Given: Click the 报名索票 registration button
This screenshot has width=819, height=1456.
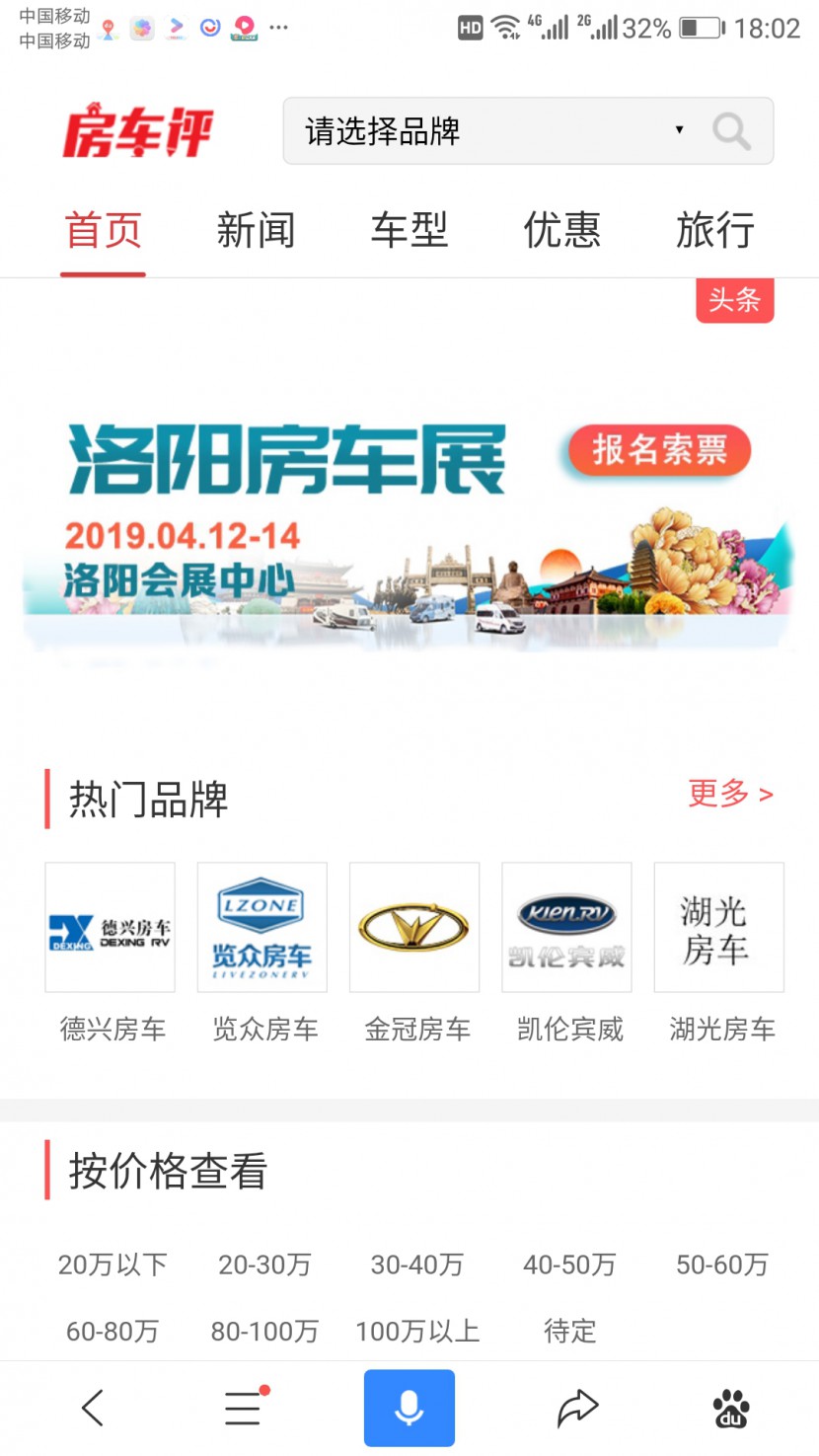Looking at the screenshot, I should tap(658, 450).
